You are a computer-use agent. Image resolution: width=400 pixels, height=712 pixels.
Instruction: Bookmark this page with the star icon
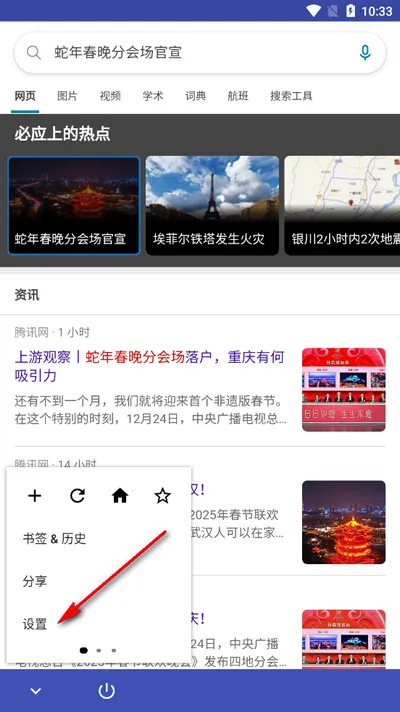pyautogui.click(x=163, y=496)
